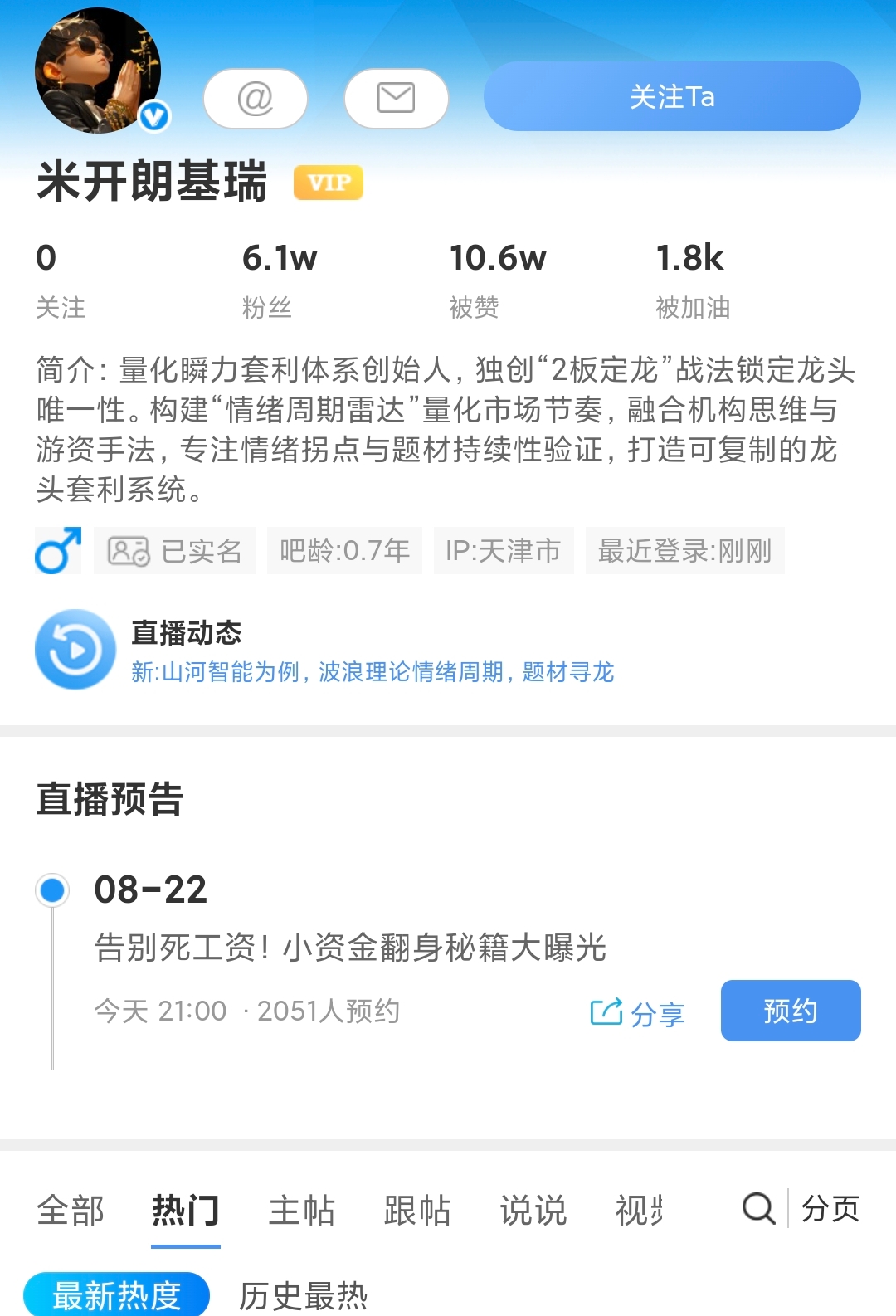
Task: Sort by 最新热度
Action: [x=116, y=1295]
